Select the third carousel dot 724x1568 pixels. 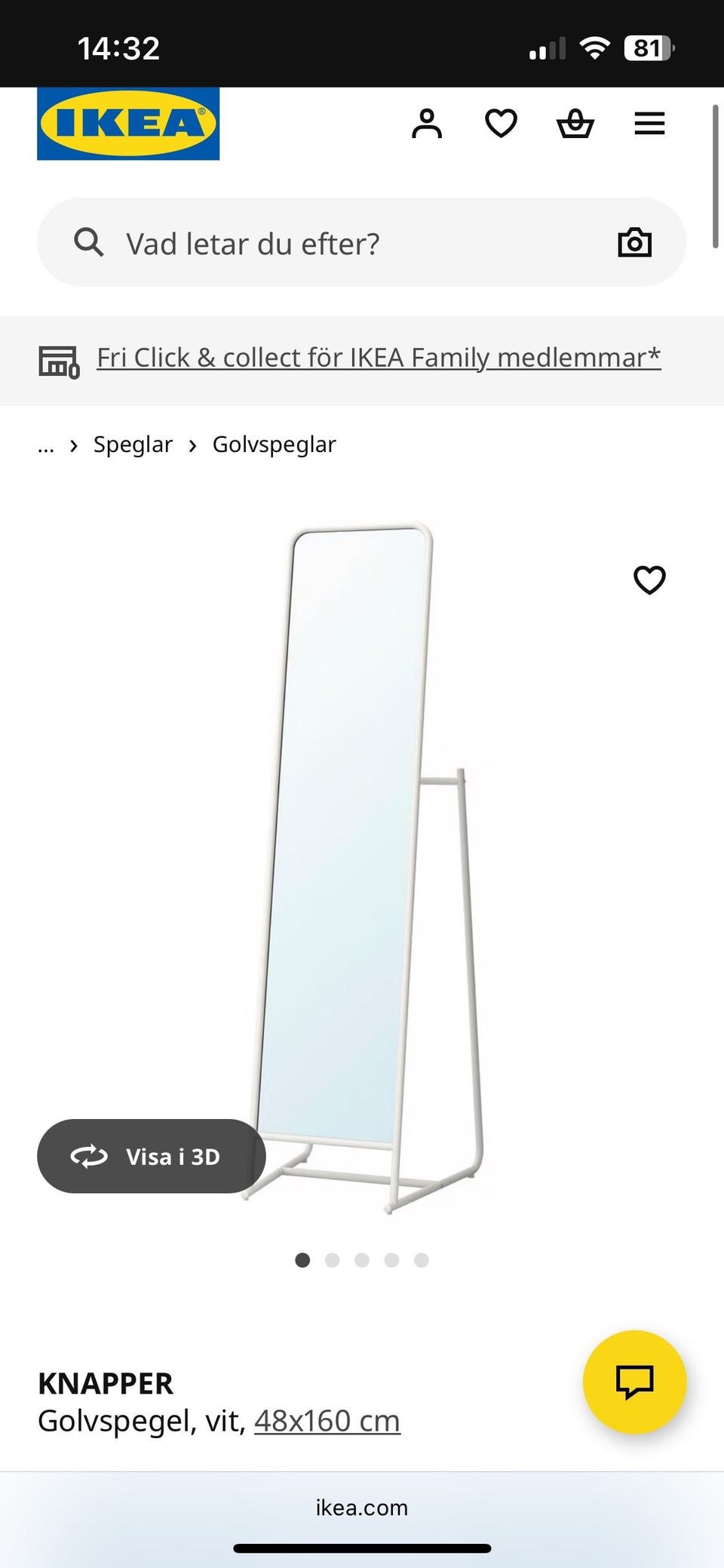(x=362, y=1260)
